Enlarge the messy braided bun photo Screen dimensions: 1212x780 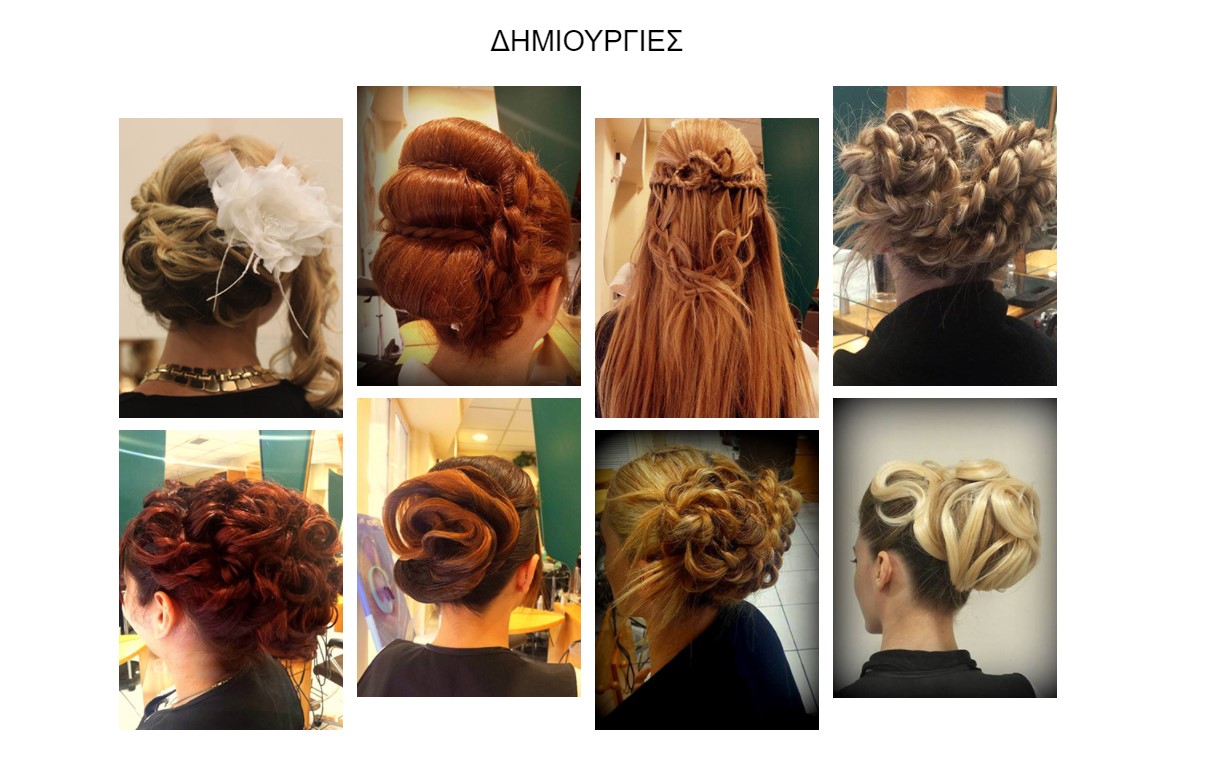point(706,579)
